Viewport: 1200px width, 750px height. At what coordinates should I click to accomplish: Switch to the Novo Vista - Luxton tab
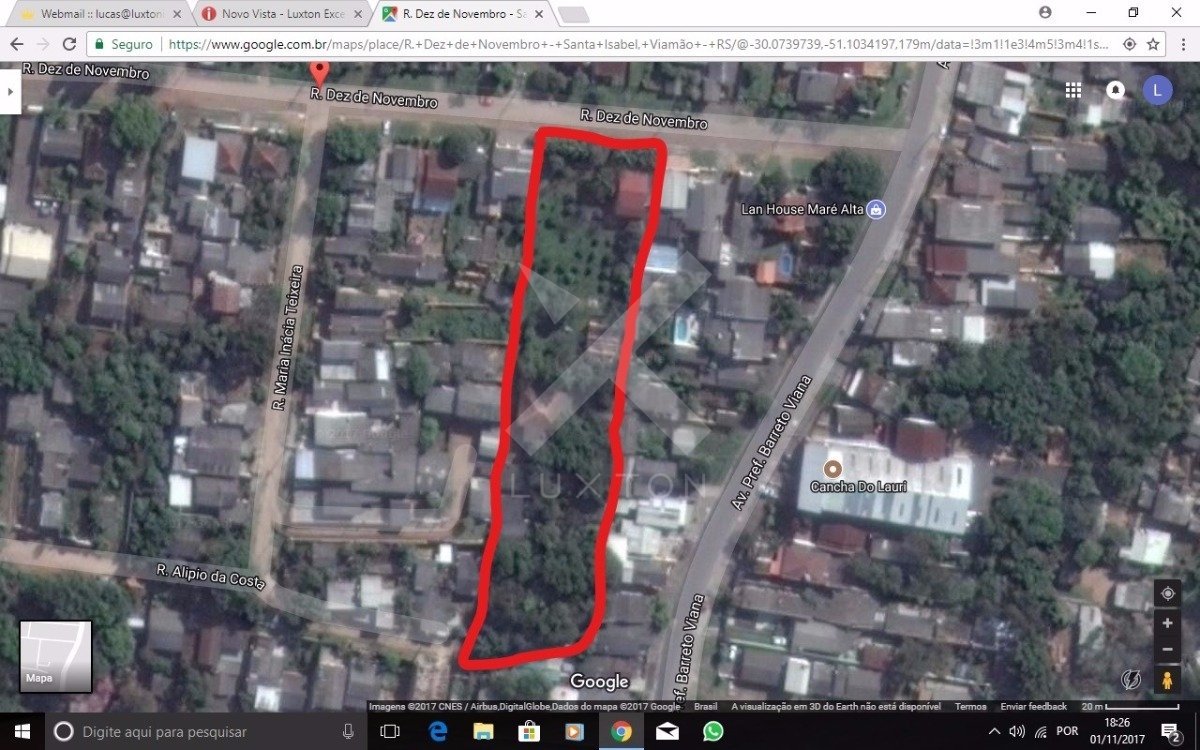pyautogui.click(x=280, y=14)
